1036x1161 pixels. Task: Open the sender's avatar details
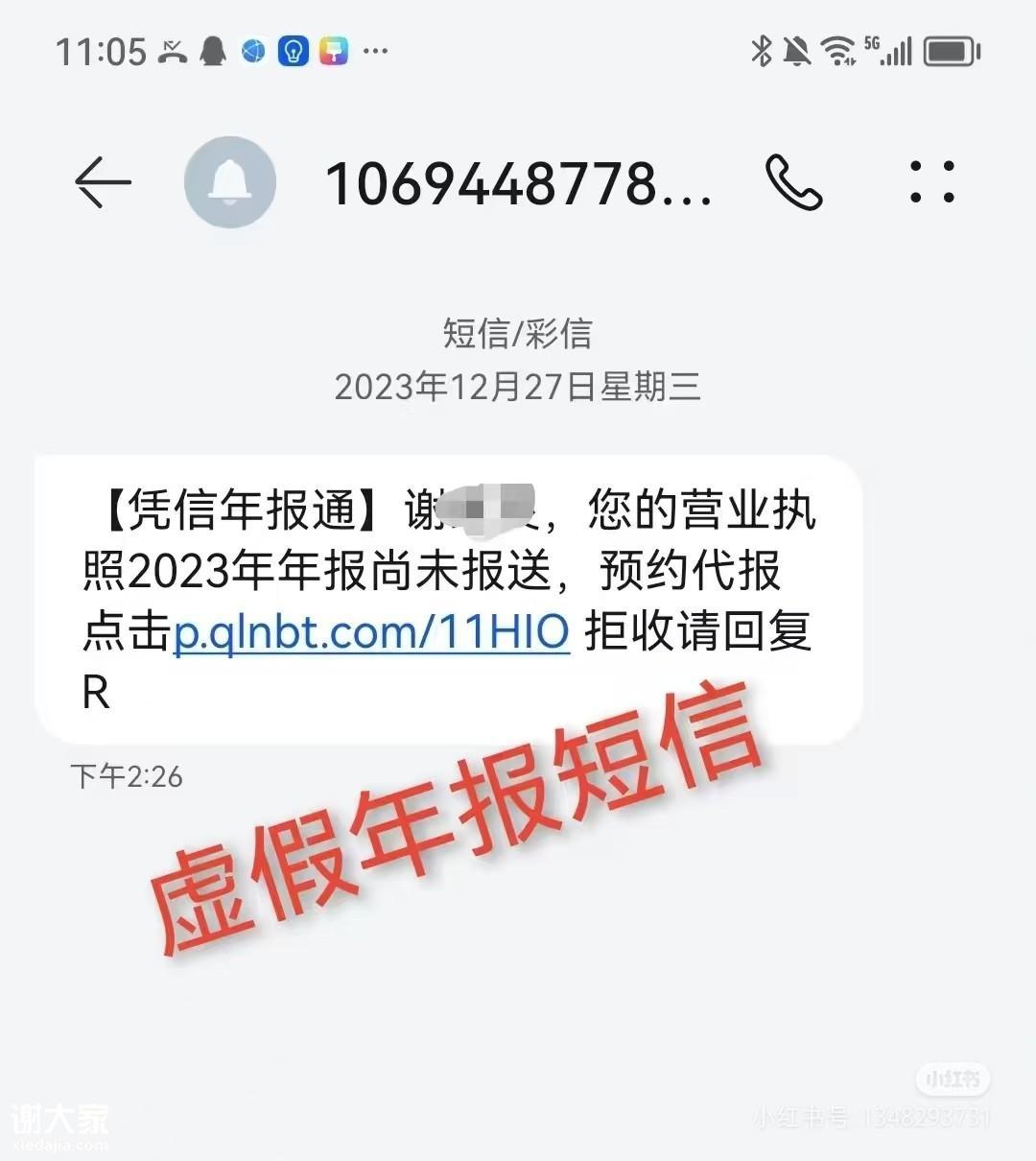pos(230,182)
